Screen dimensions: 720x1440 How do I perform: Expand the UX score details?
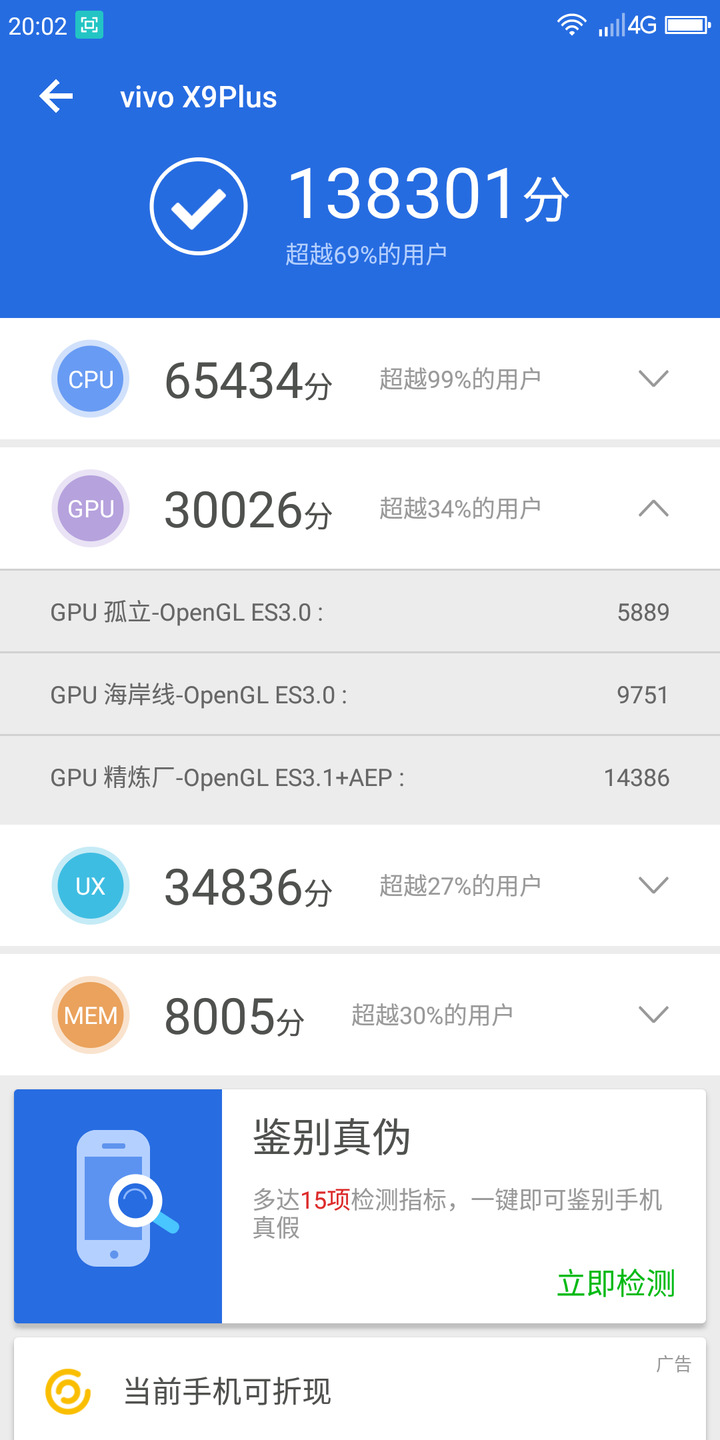click(653, 886)
